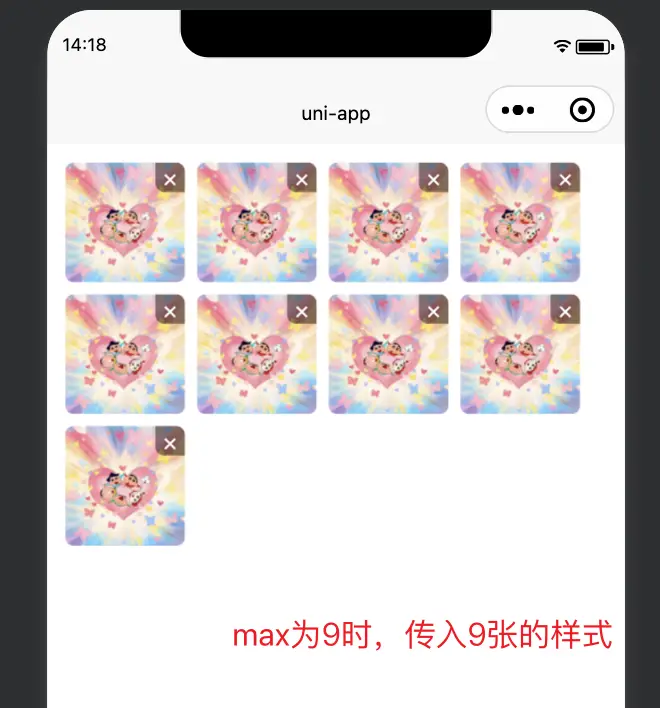This screenshot has width=660, height=708.
Task: Delete the last image in the second row
Action: click(x=565, y=311)
